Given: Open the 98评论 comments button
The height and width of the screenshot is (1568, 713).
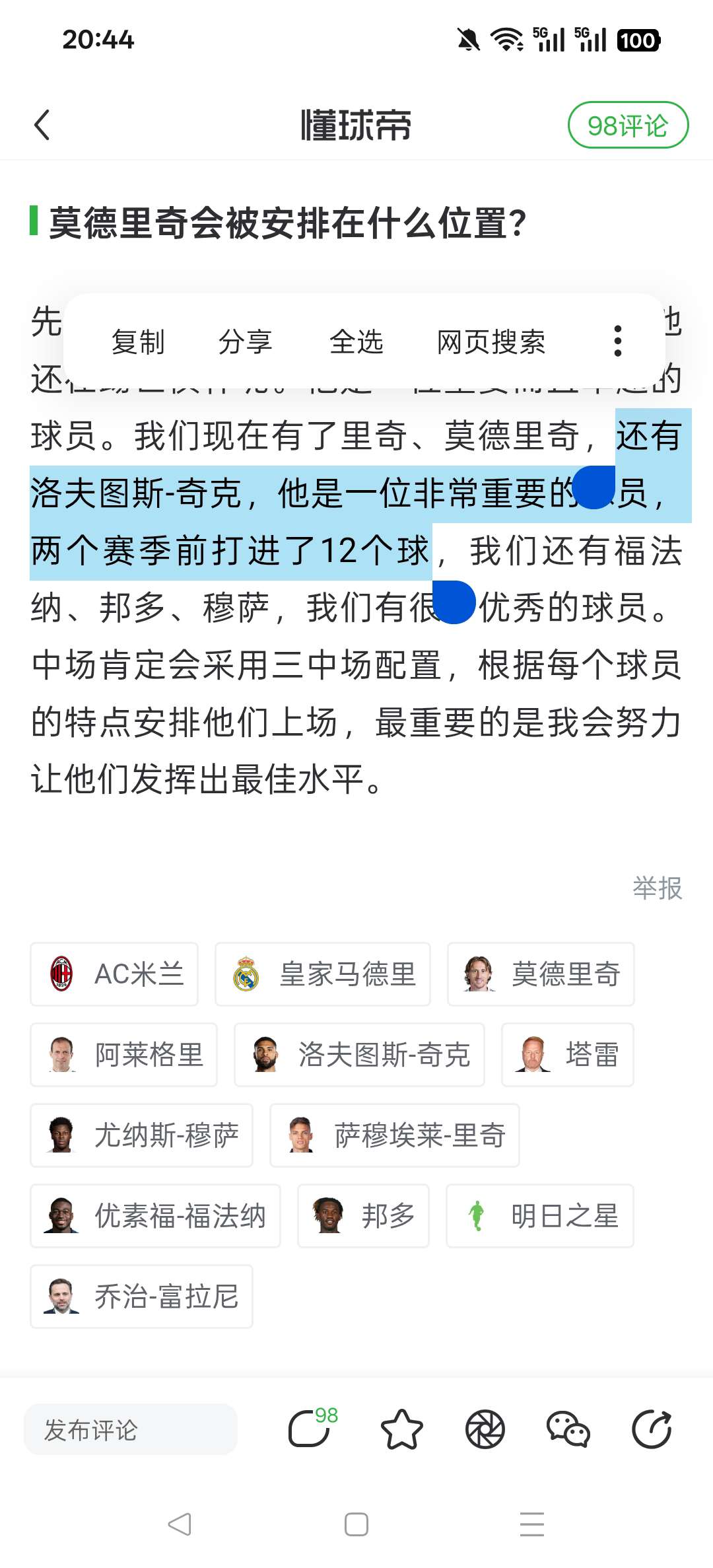Looking at the screenshot, I should tap(627, 125).
